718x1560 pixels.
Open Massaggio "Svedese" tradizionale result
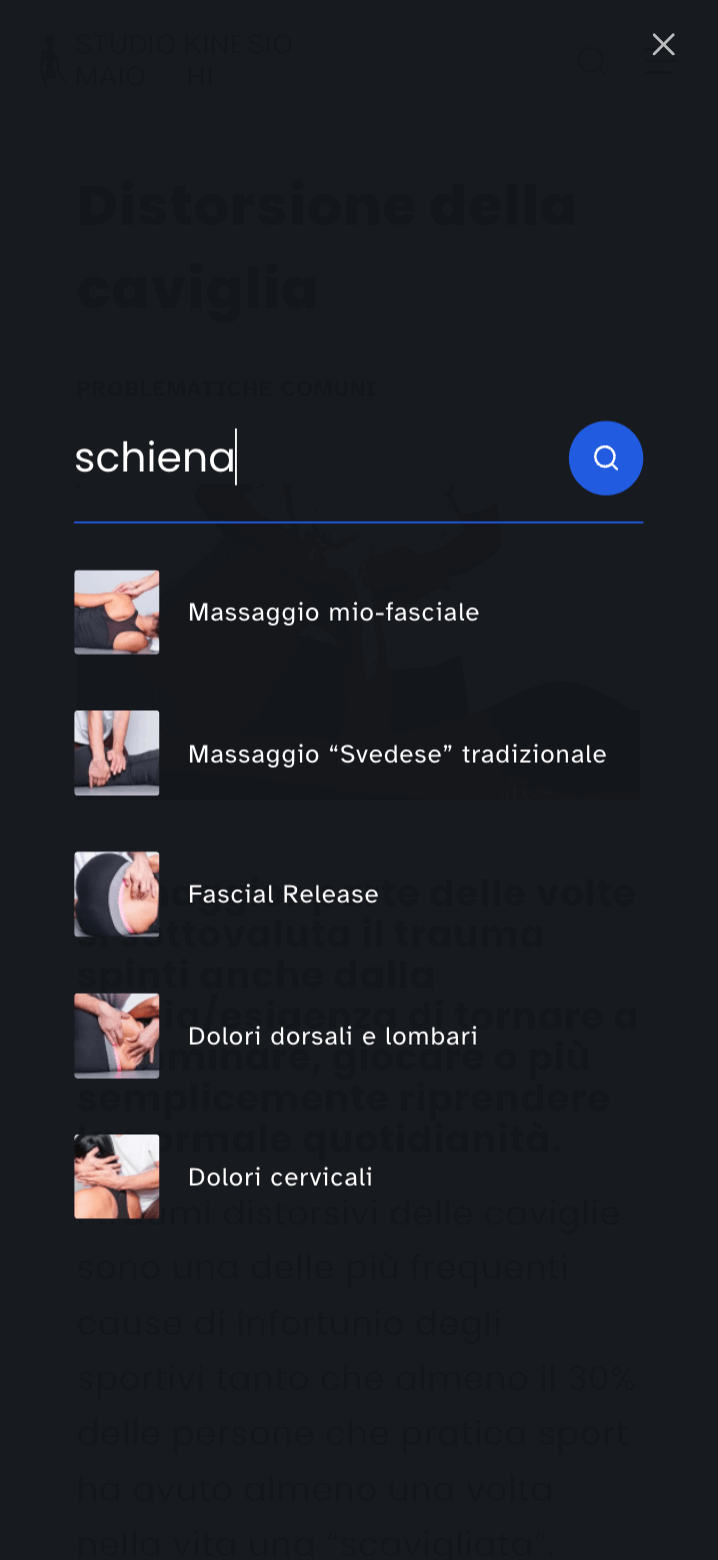click(396, 754)
